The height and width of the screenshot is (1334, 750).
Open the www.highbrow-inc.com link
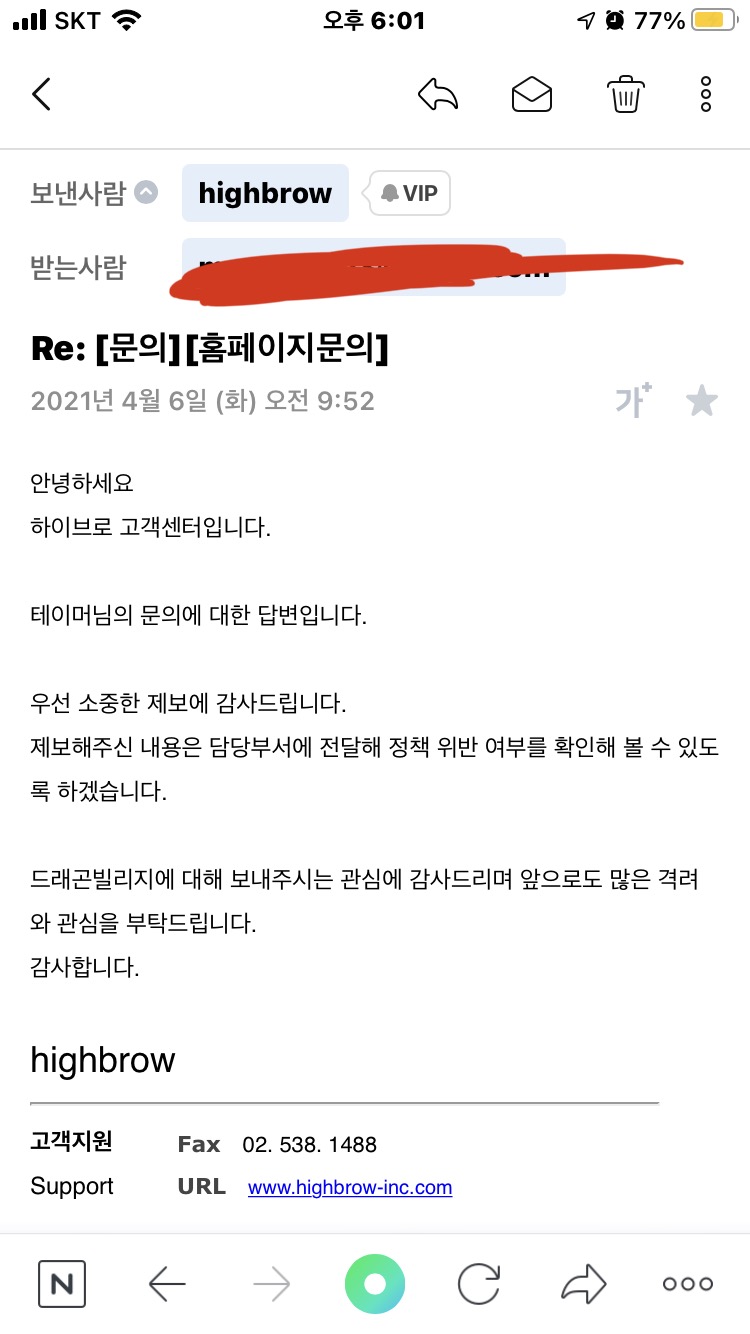350,1188
